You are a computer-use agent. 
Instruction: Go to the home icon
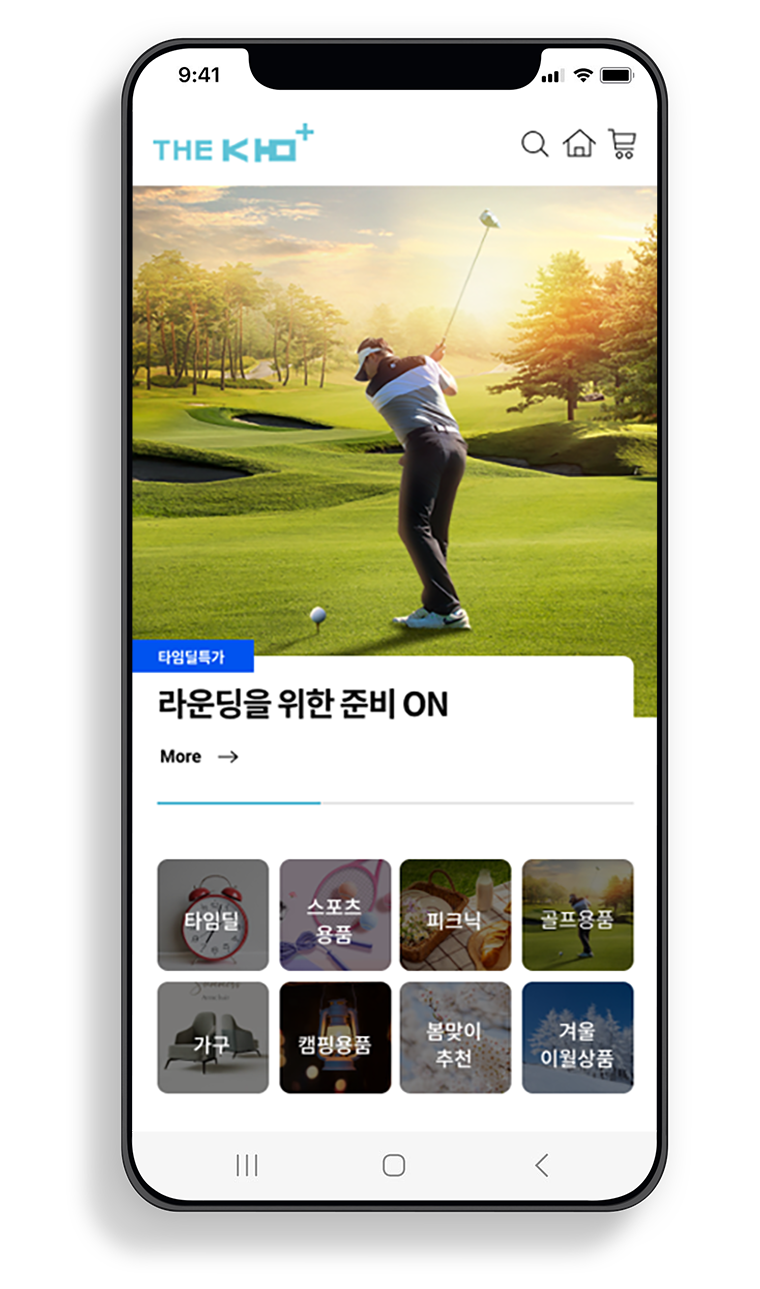point(579,145)
